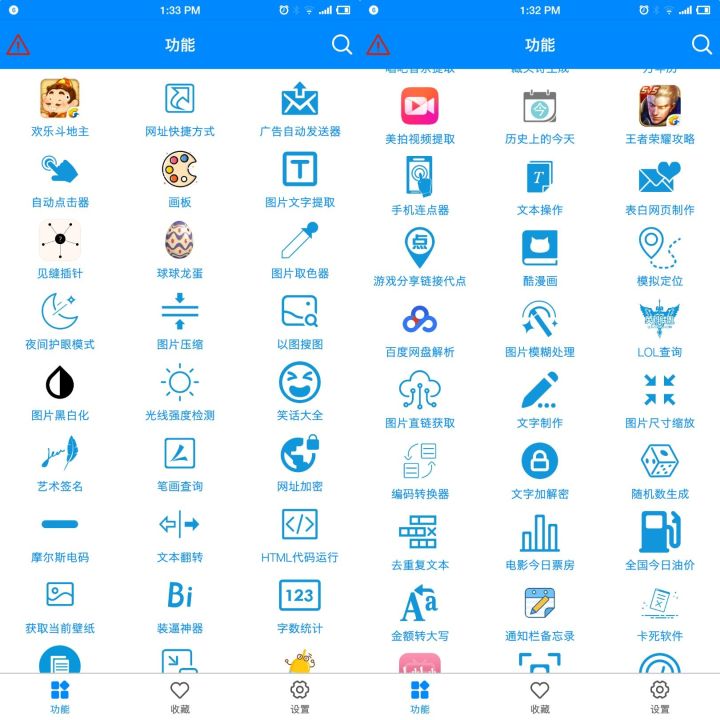Screen dimensions: 720x720
Task: Open 历史上的今天
Action: click(540, 108)
